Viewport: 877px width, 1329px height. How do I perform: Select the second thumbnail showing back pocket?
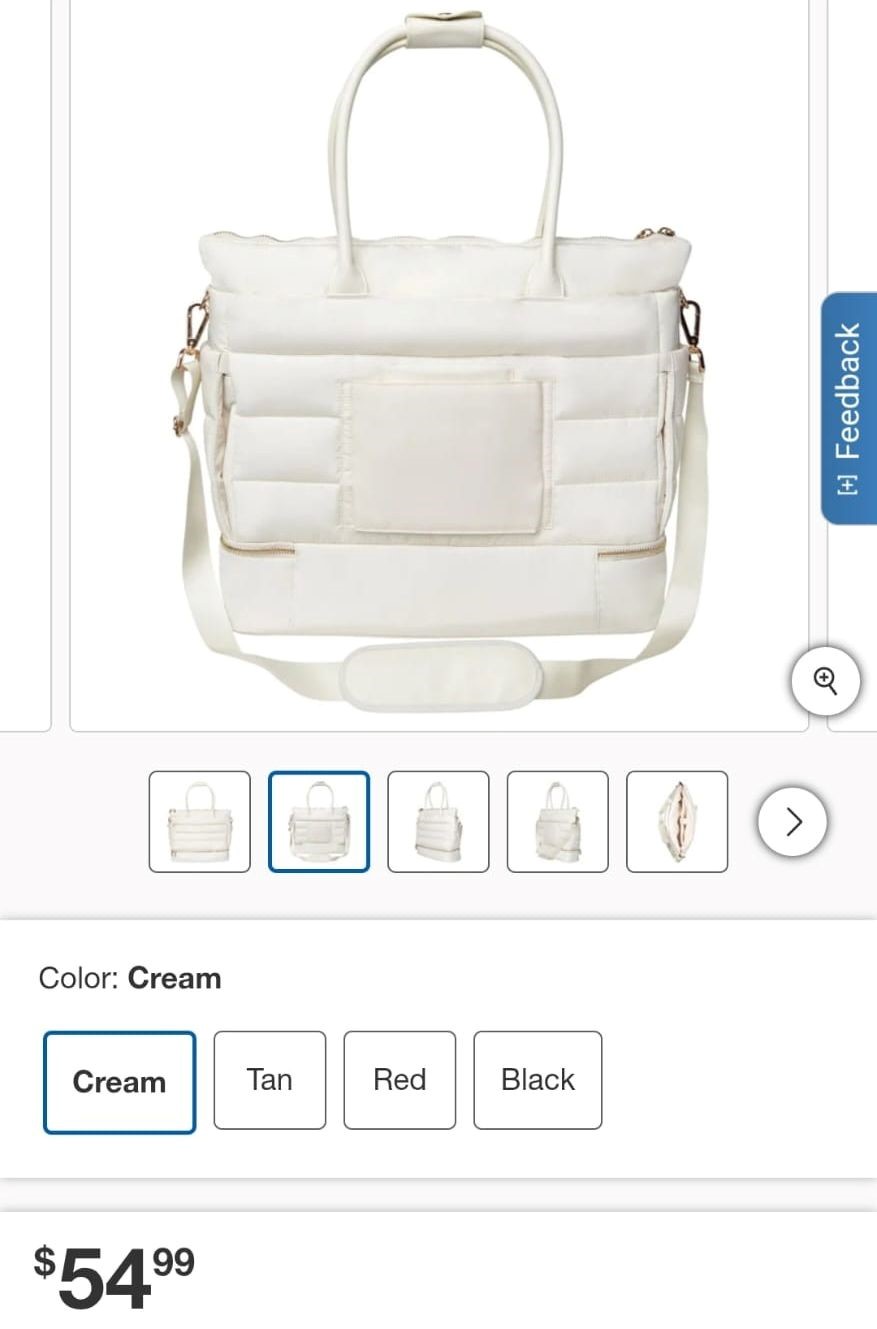[x=319, y=822]
